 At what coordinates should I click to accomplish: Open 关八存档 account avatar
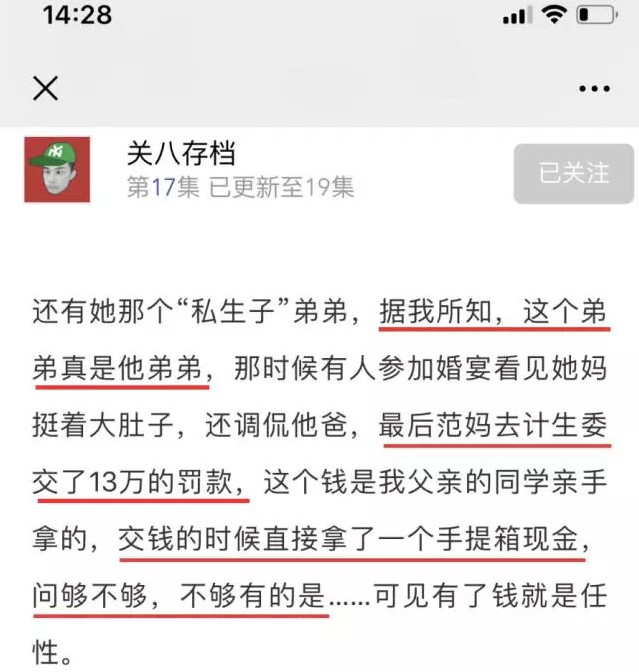59,169
